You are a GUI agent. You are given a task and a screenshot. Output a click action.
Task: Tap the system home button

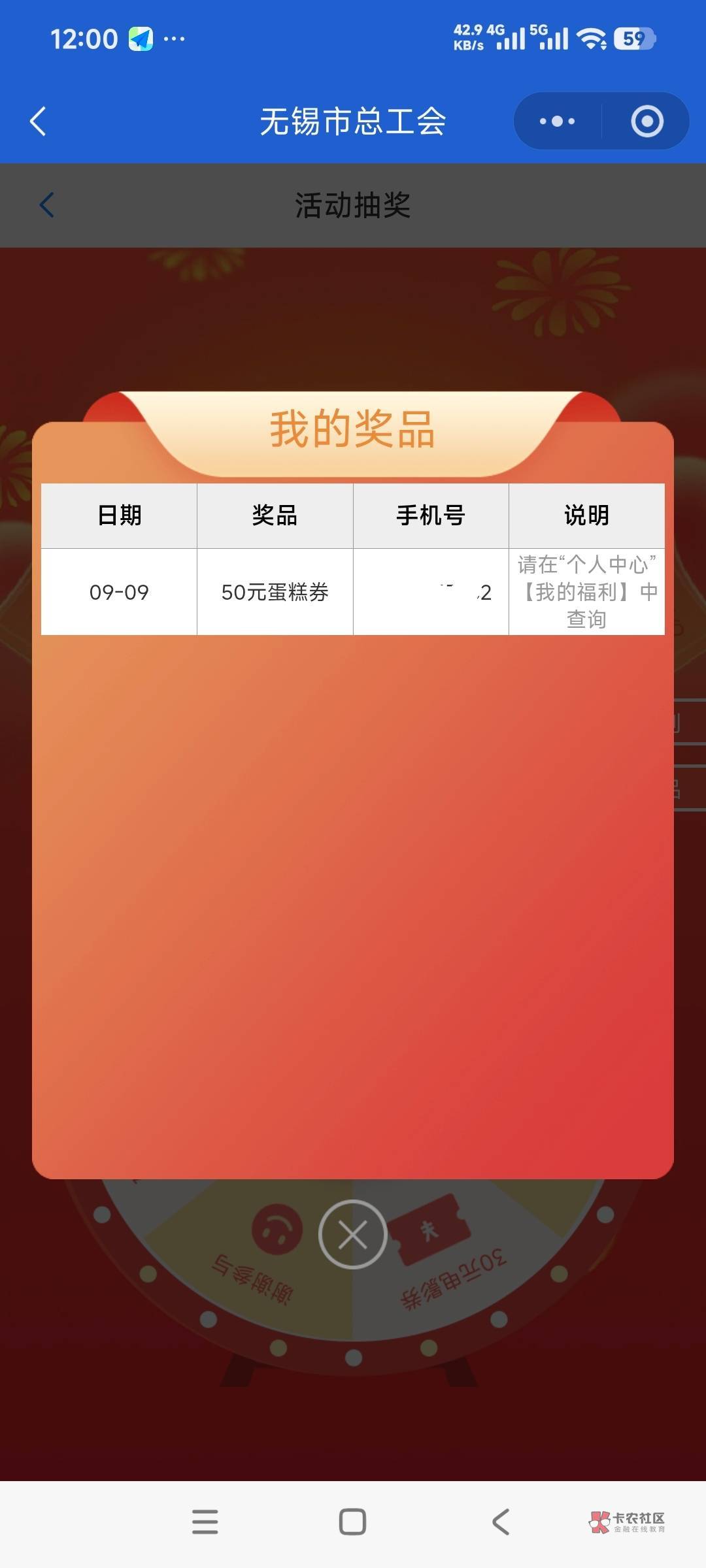(352, 1522)
